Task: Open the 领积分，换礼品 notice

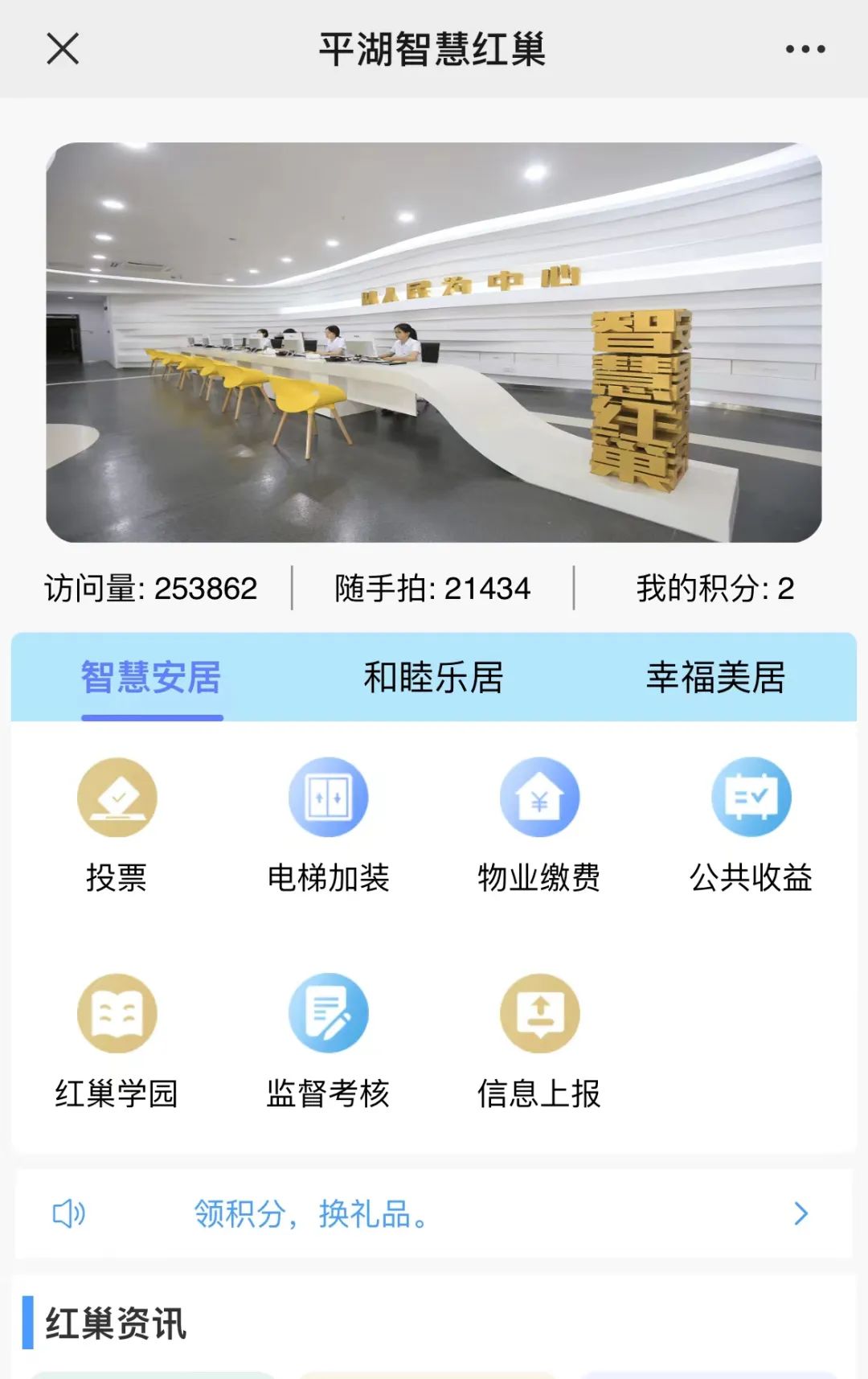Action: (434, 1213)
